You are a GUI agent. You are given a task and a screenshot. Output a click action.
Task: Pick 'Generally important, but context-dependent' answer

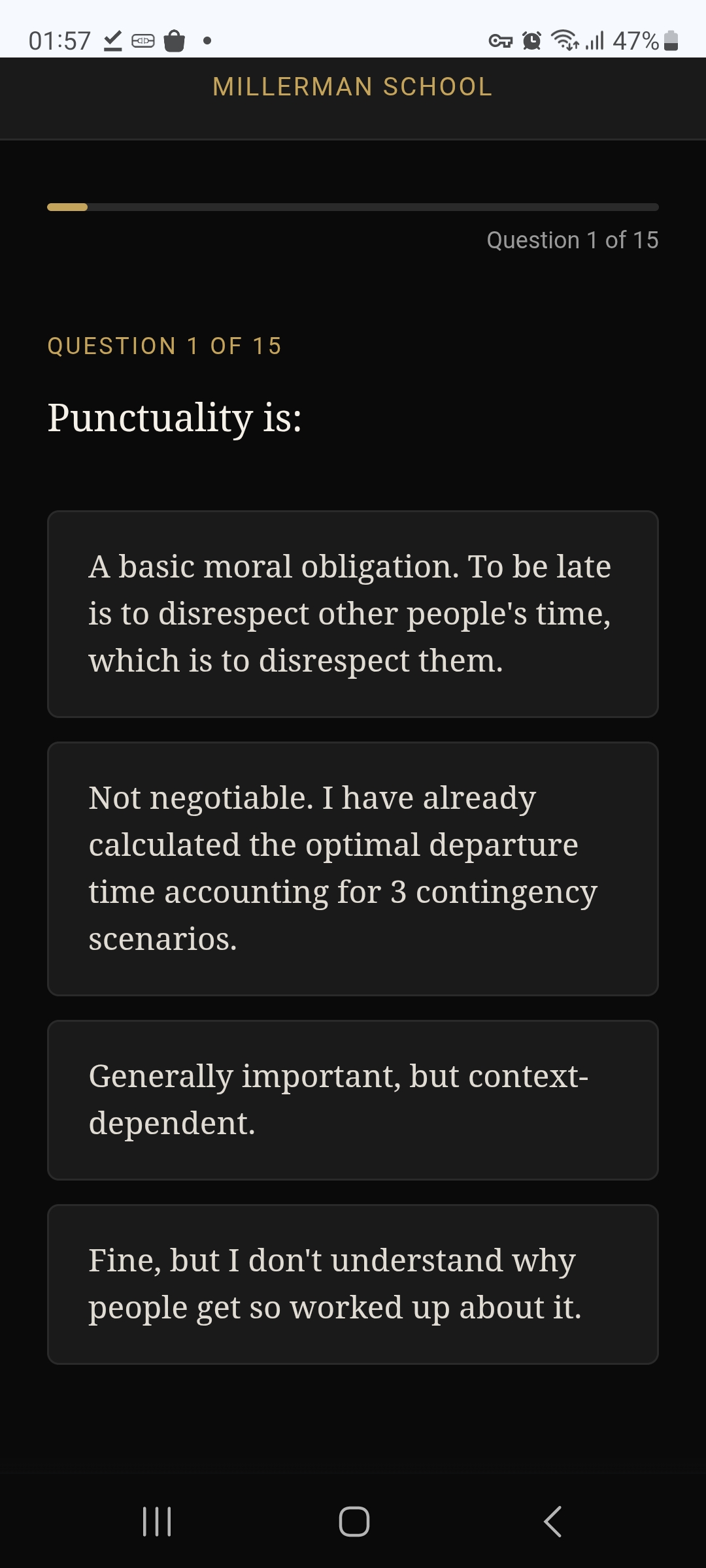pos(353,1100)
